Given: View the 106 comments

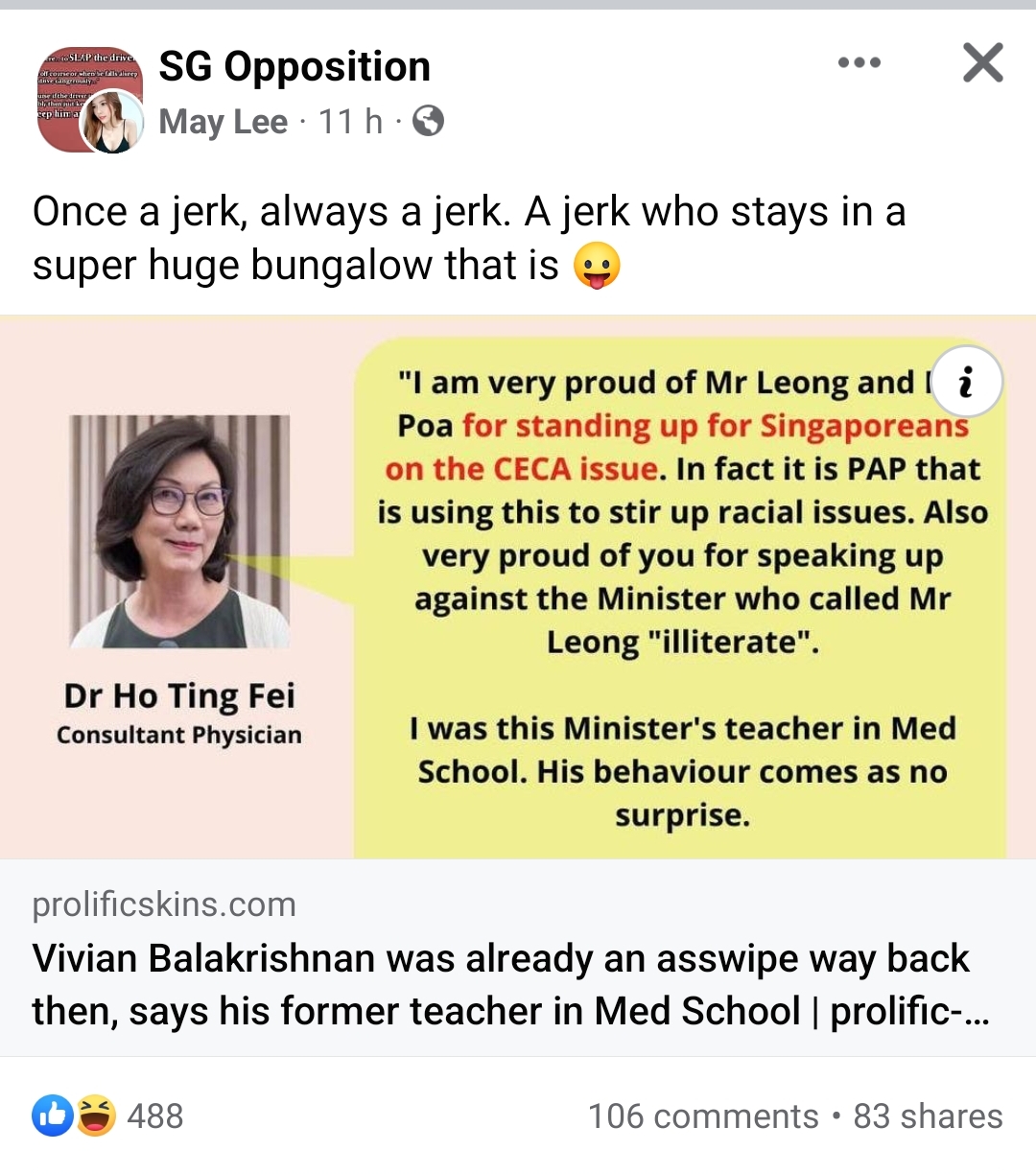Looking at the screenshot, I should pyautogui.click(x=703, y=1116).
